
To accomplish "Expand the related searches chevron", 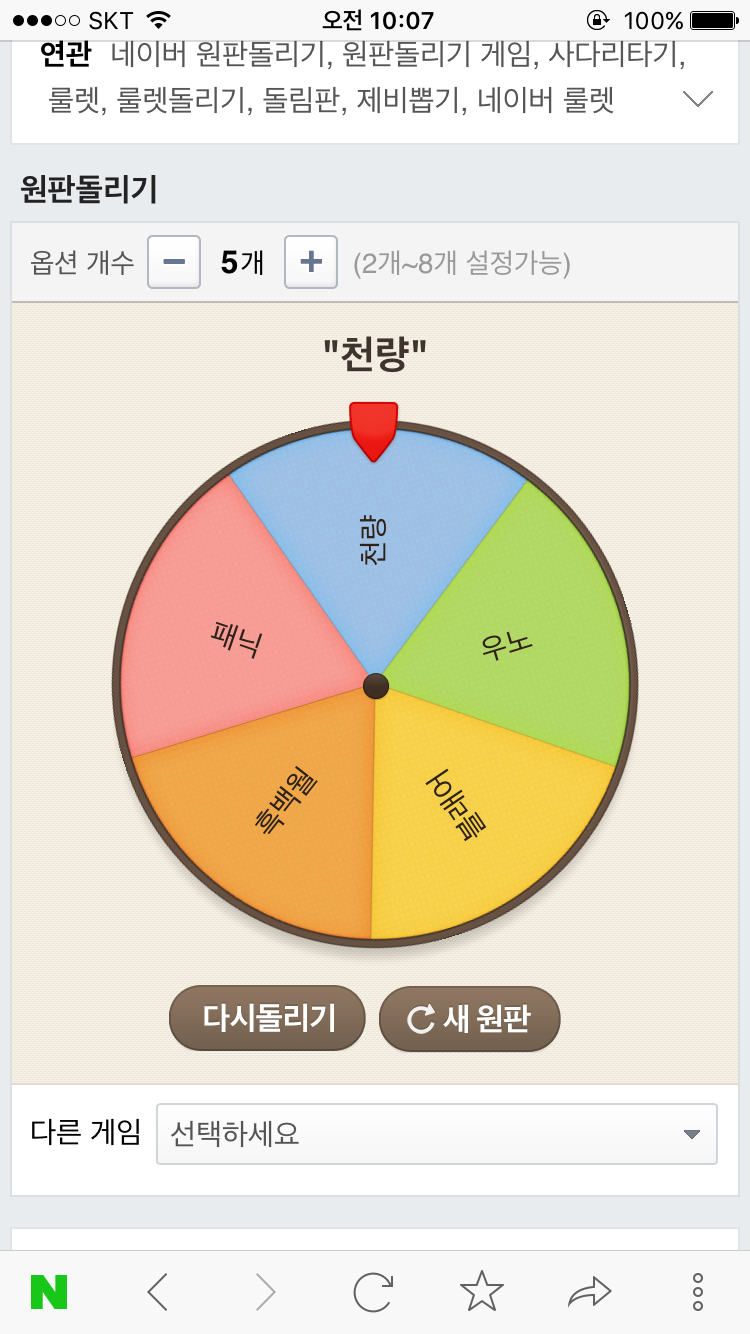I will pyautogui.click(x=697, y=99).
